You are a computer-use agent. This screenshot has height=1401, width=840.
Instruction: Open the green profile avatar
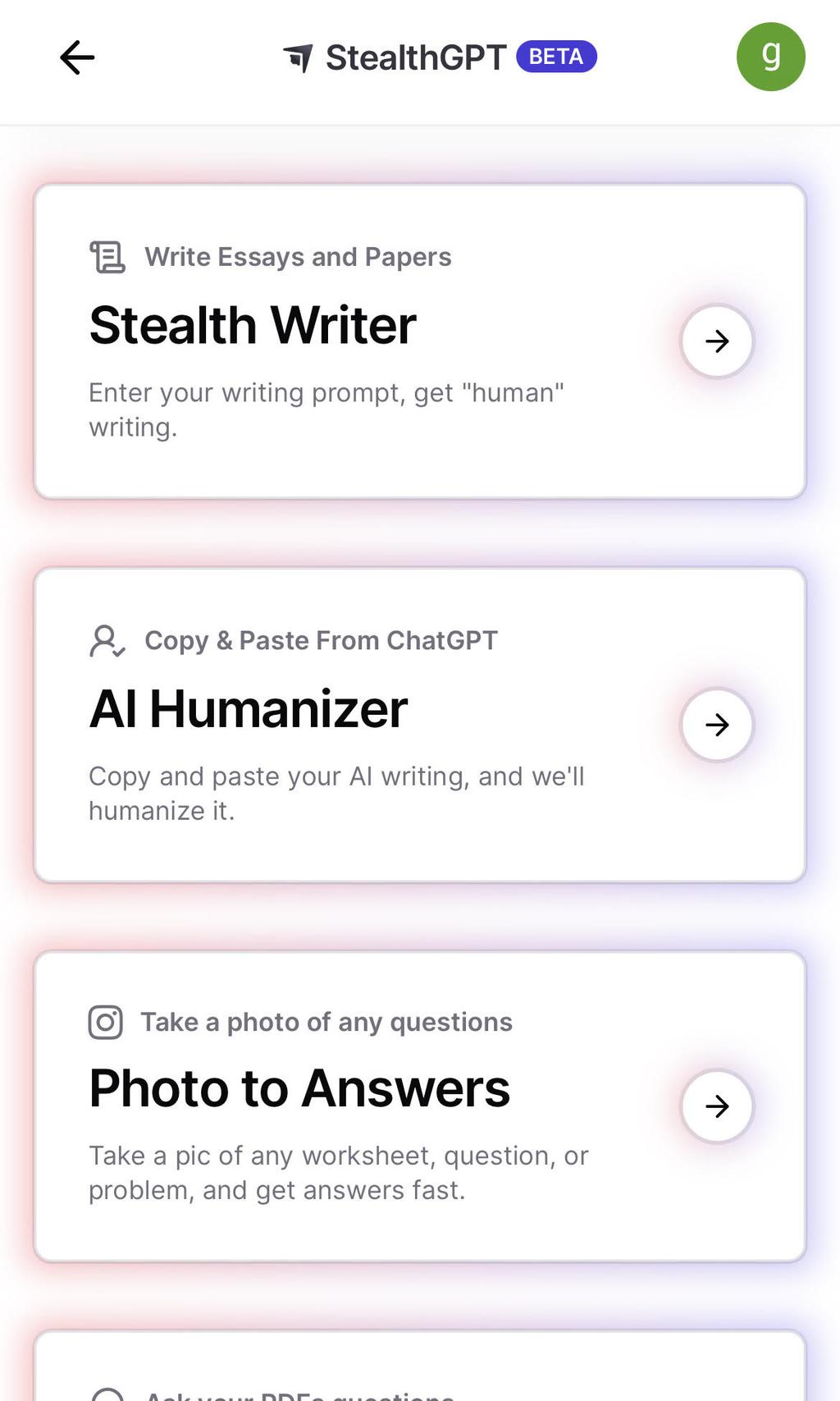pos(770,57)
